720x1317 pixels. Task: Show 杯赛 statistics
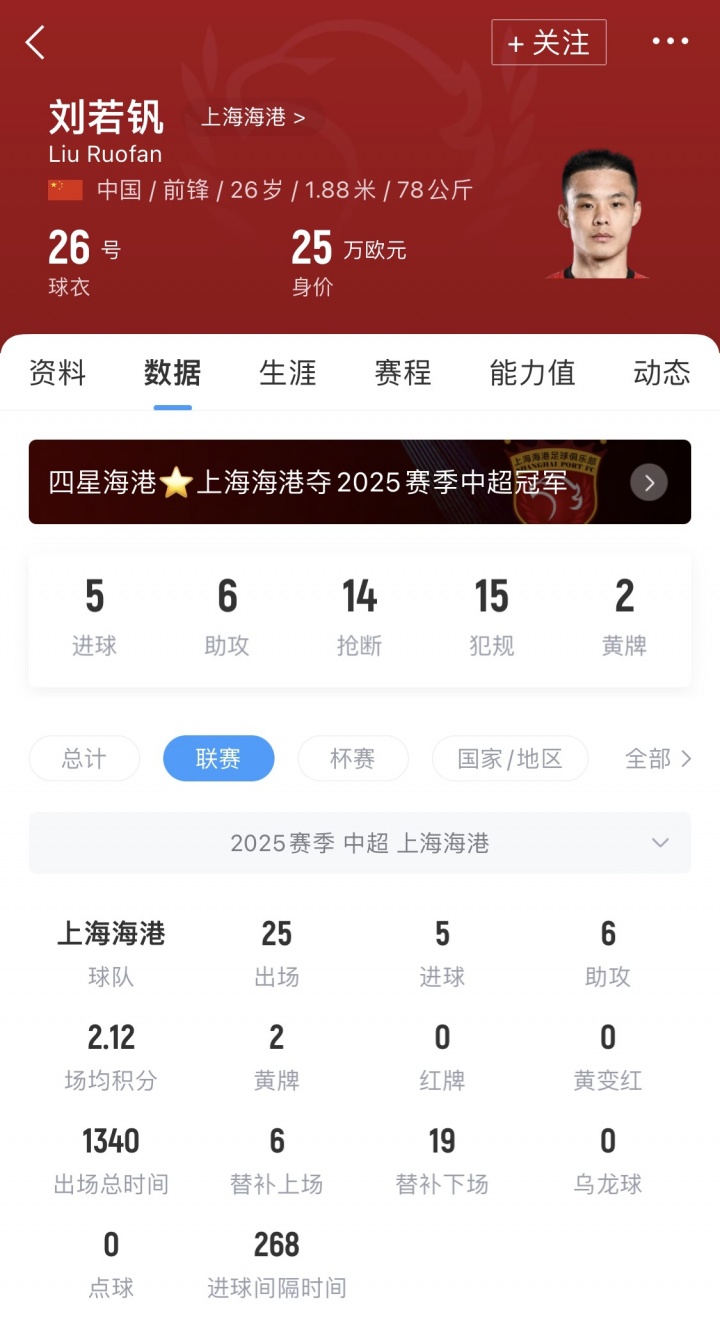(x=353, y=759)
